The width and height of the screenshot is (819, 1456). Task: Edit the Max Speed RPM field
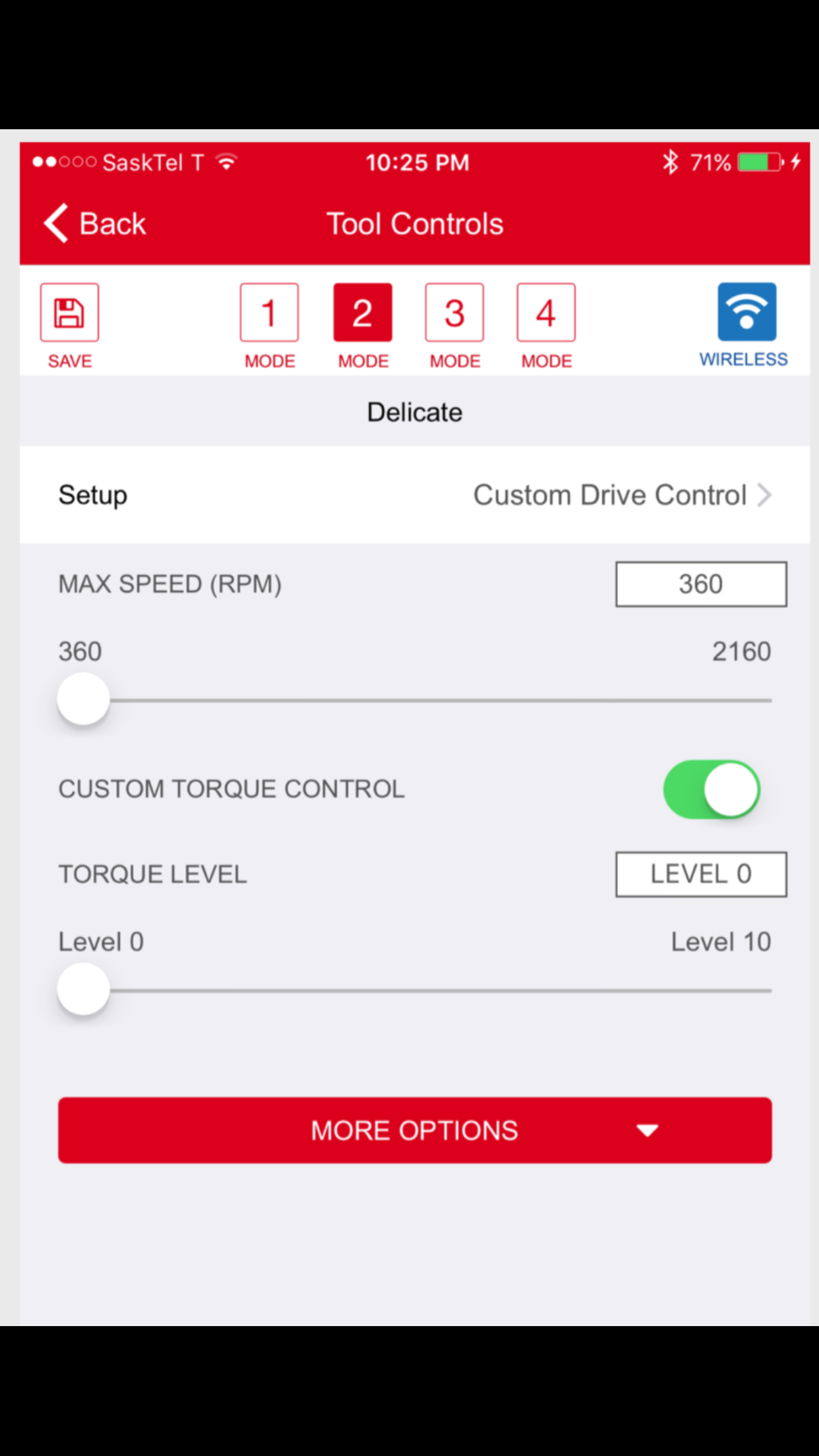(700, 584)
